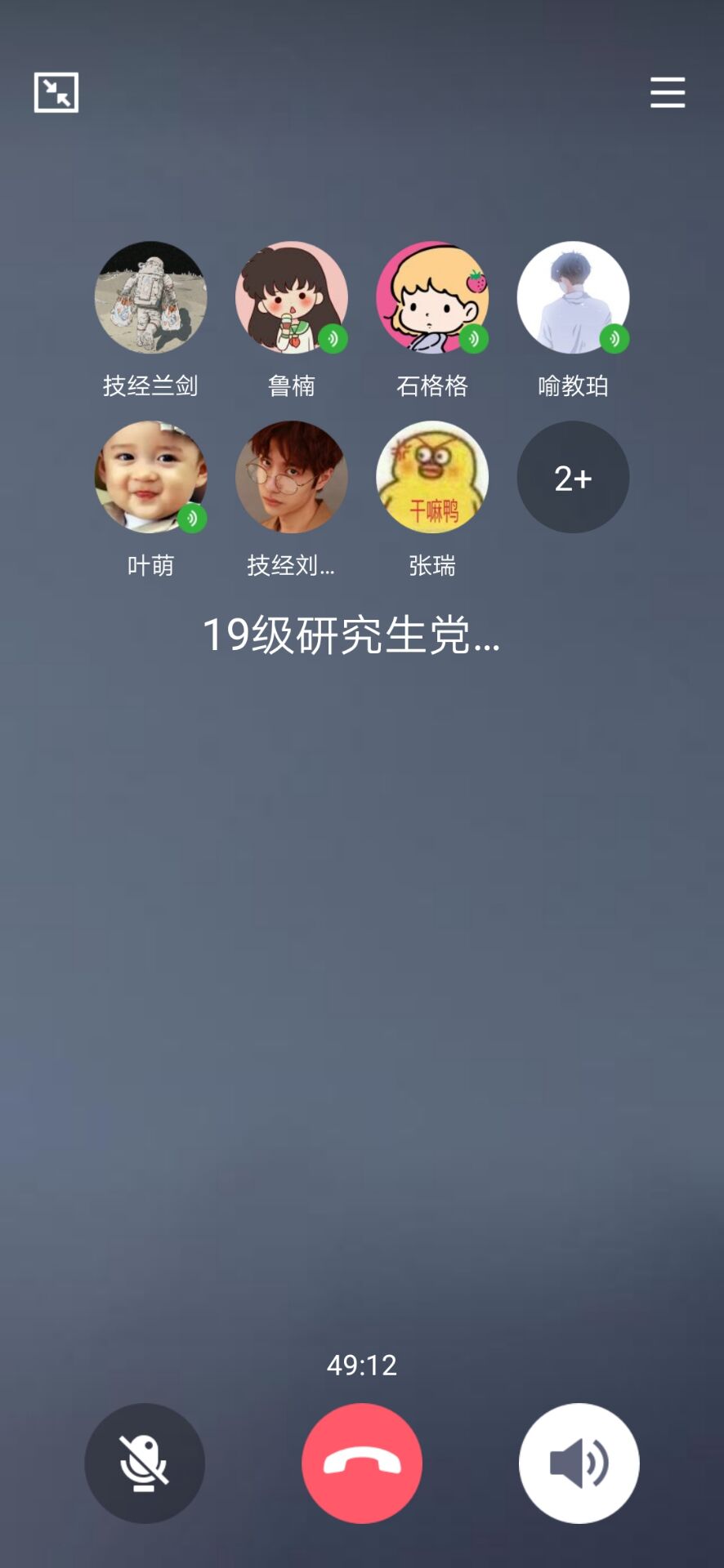This screenshot has width=724, height=1568.
Task: Tap 技经兰剑's avatar
Action: (x=151, y=297)
